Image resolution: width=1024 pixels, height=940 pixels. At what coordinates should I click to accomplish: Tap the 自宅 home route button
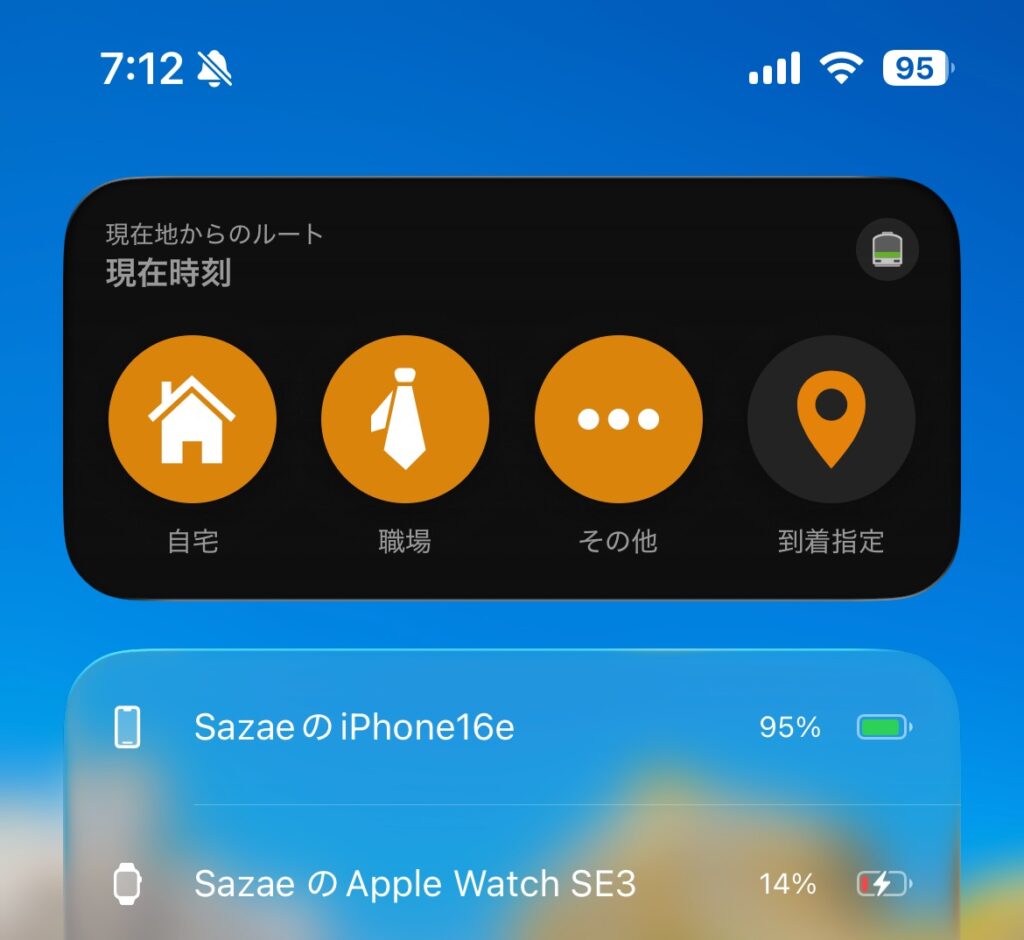tap(192, 419)
